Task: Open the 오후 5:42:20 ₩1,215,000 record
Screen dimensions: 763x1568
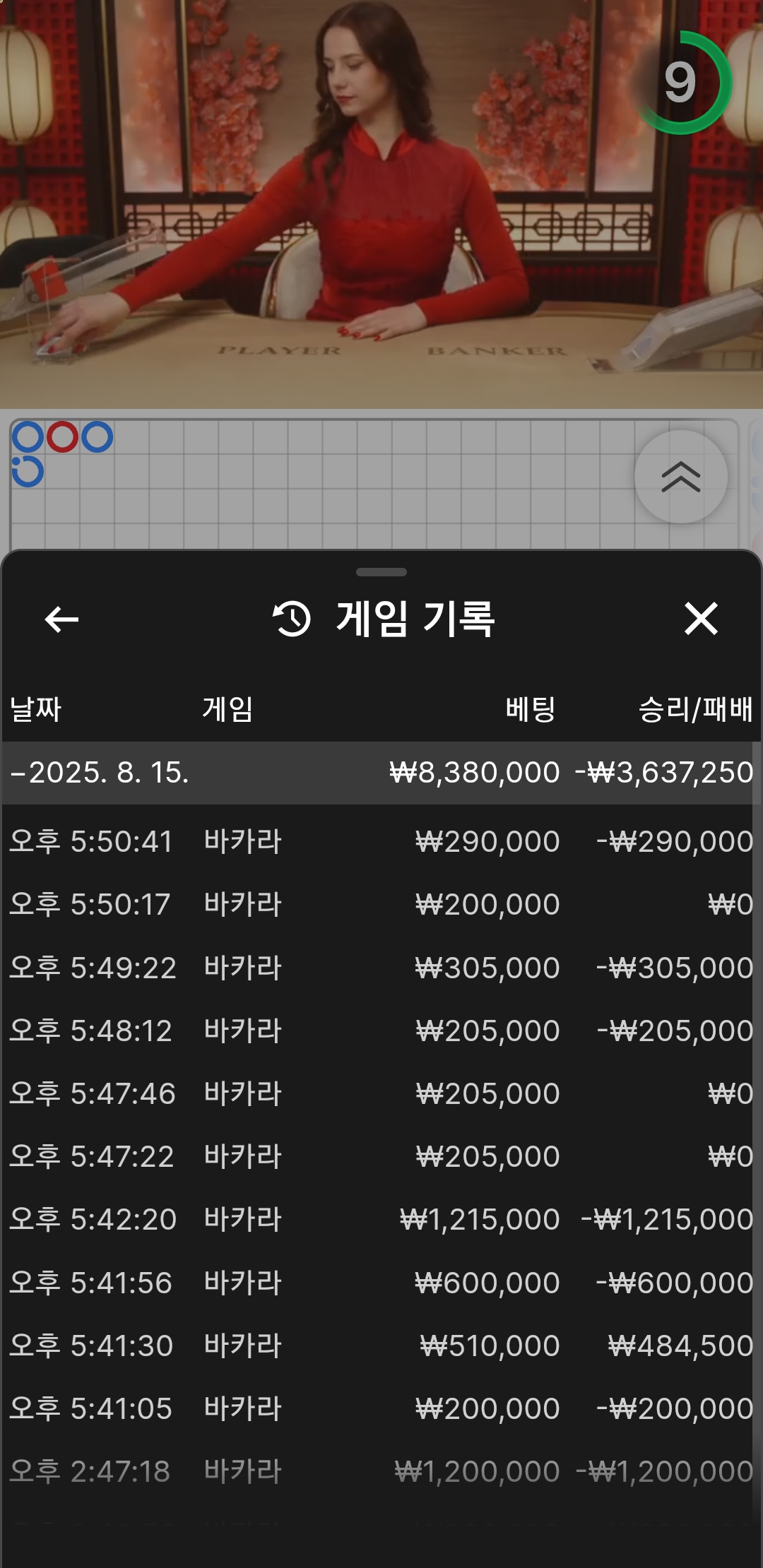Action: pos(381,1220)
